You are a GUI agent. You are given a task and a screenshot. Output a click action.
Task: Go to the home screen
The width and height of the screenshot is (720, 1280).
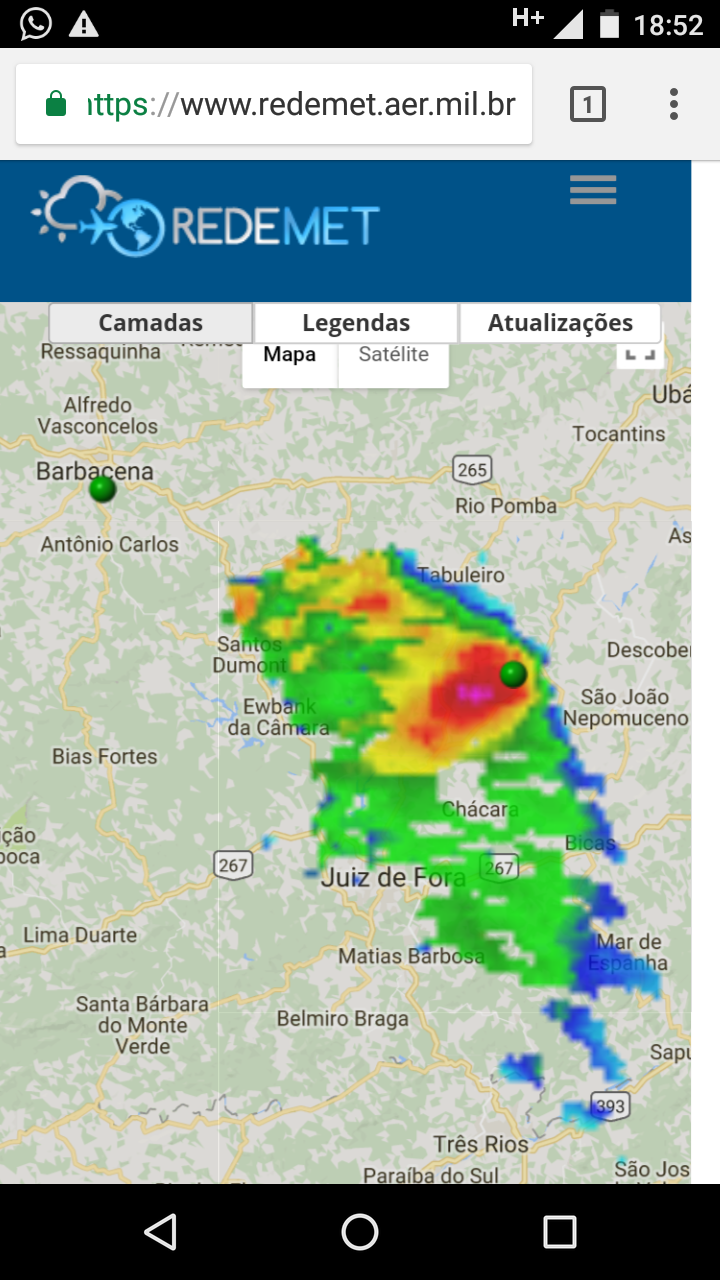[x=360, y=1232]
